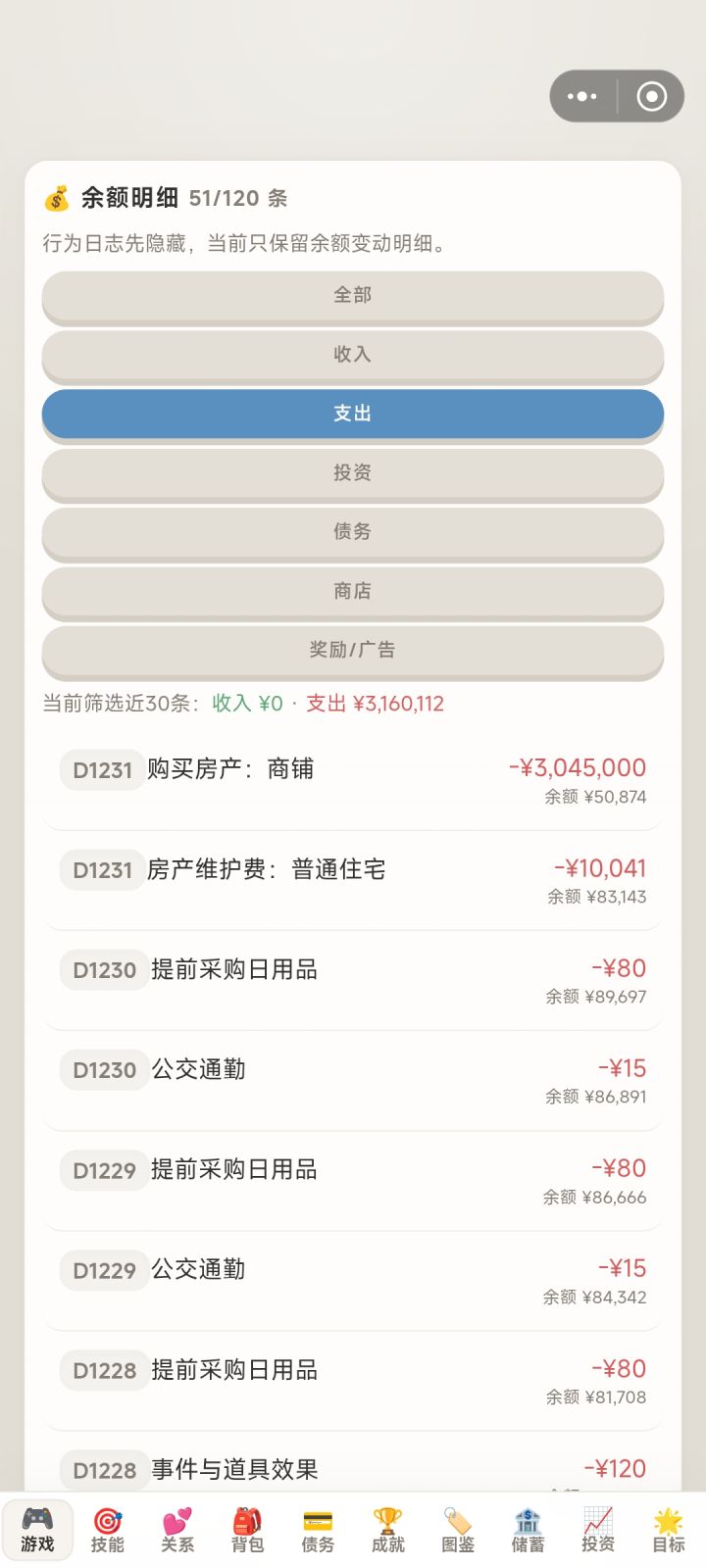Open 目标 via the star icon
Viewport: 706px width, 1568px height.
point(668,1527)
